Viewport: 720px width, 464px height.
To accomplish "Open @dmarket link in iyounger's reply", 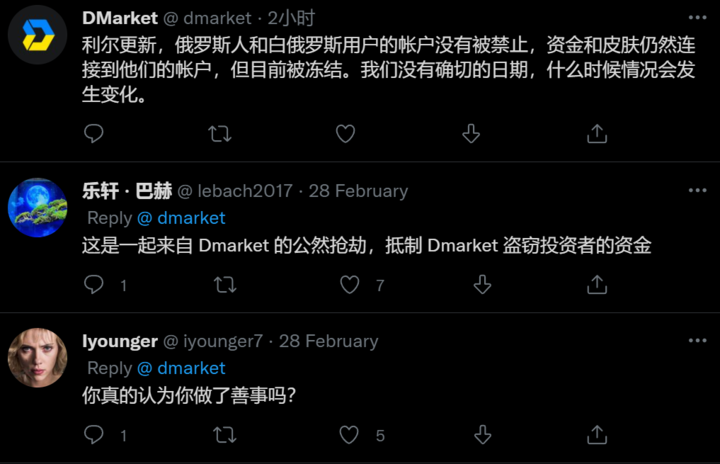I will [181, 368].
